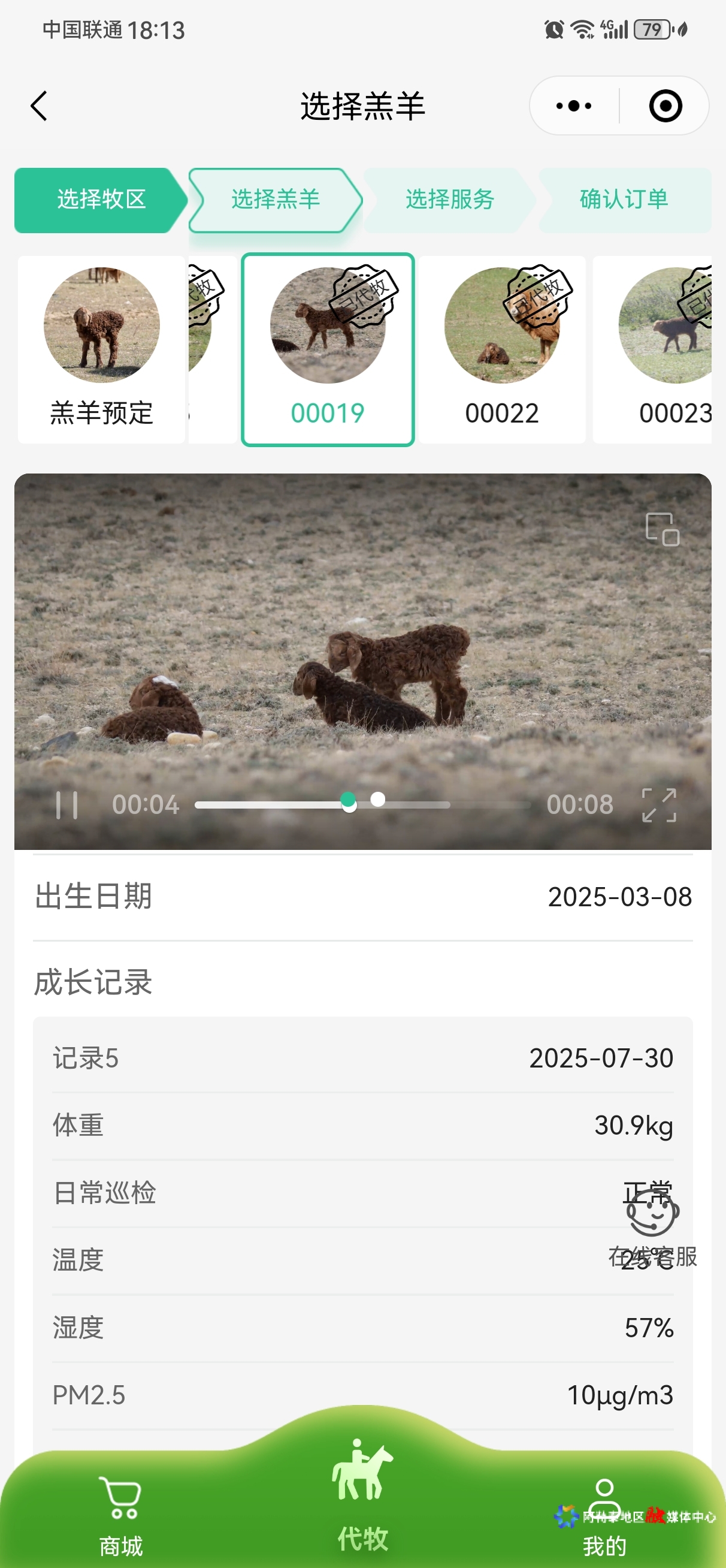The image size is (726, 1568).
Task: Go back from 选择羔羊 page
Action: coord(39,106)
